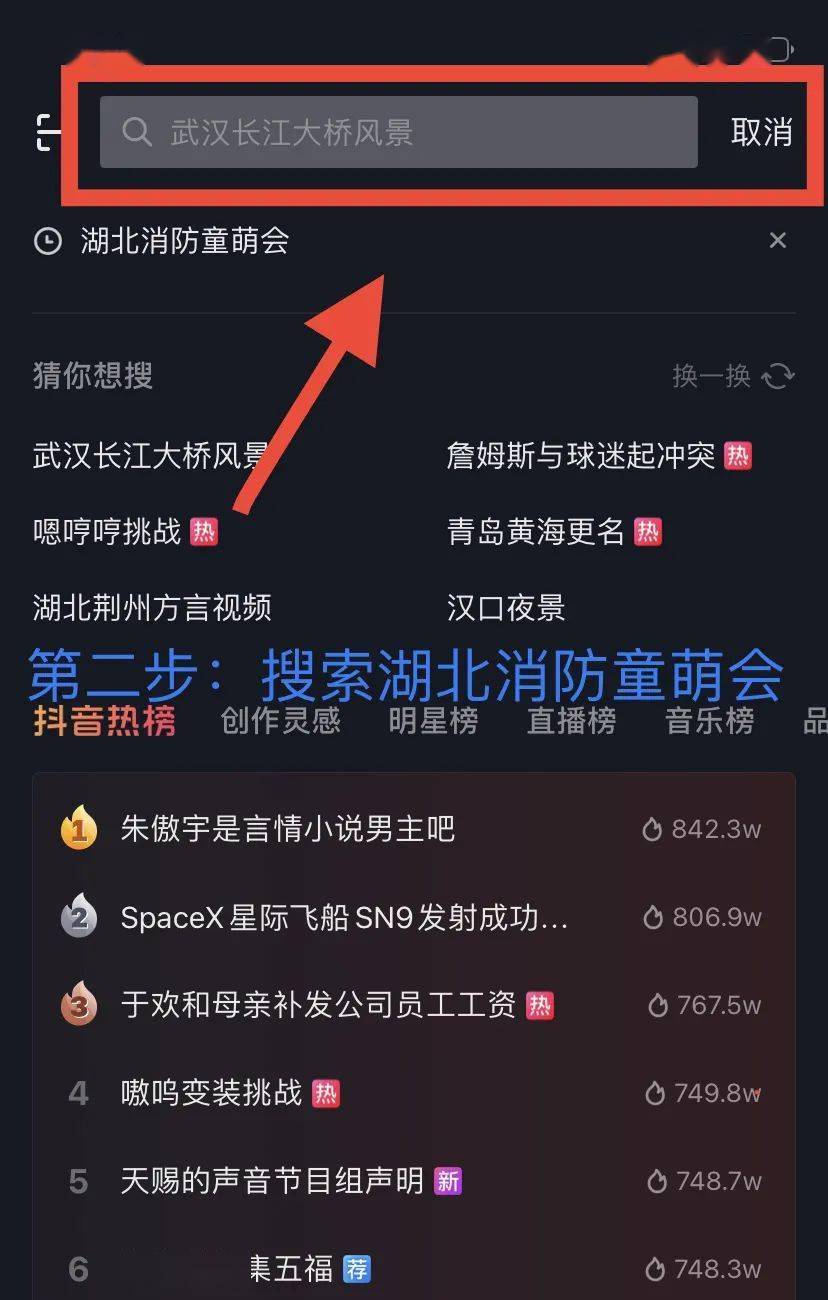Refresh suggestions with 换一换
The height and width of the screenshot is (1300, 828).
[x=733, y=376]
